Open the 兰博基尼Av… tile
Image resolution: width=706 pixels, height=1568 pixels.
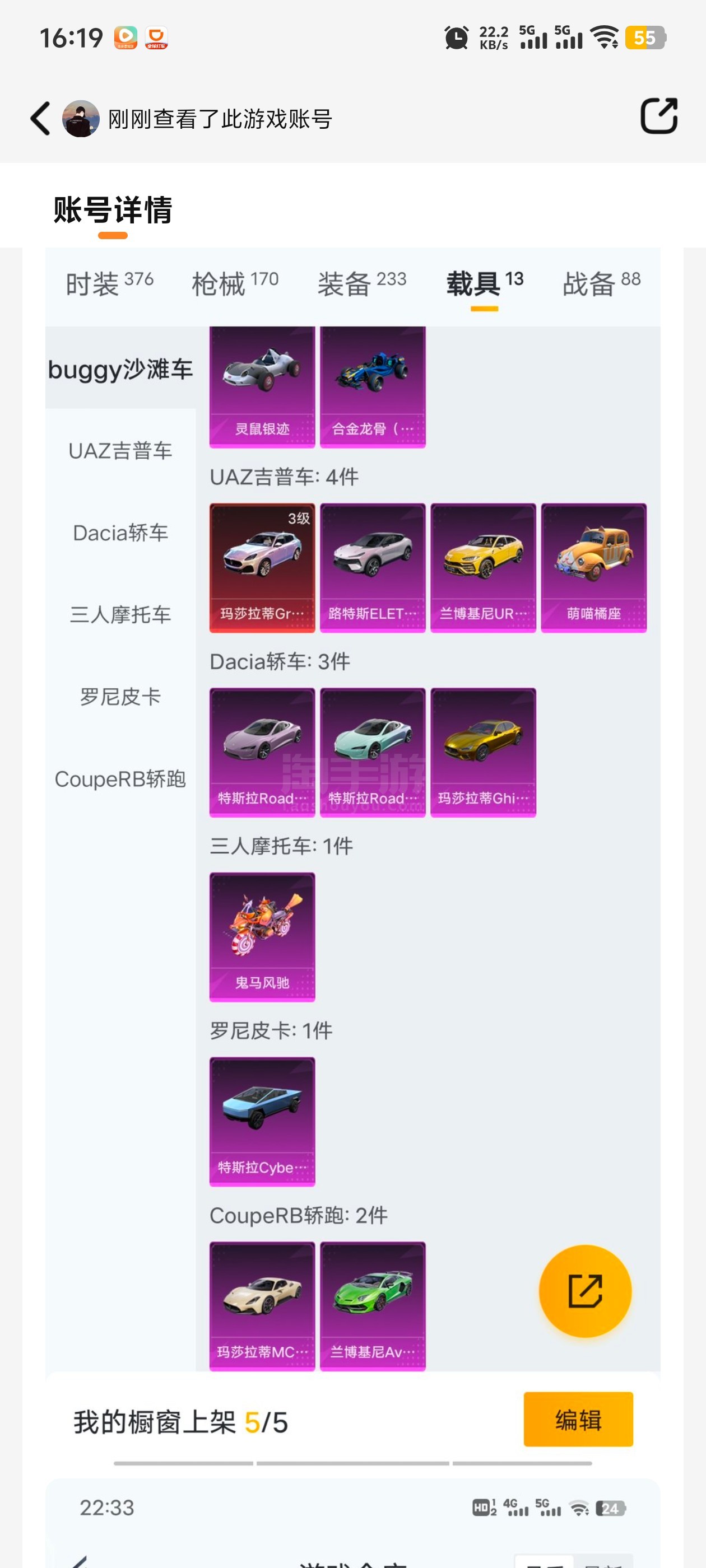coord(372,1306)
